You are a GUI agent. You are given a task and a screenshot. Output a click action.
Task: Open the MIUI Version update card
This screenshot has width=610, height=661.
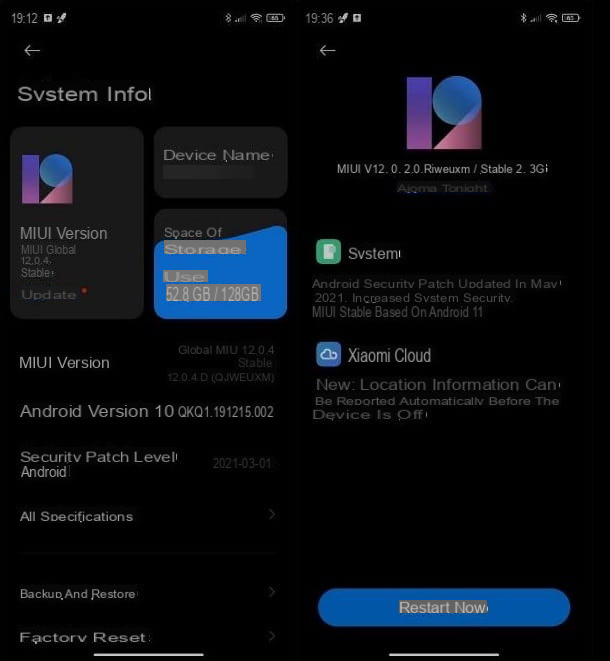(77, 222)
